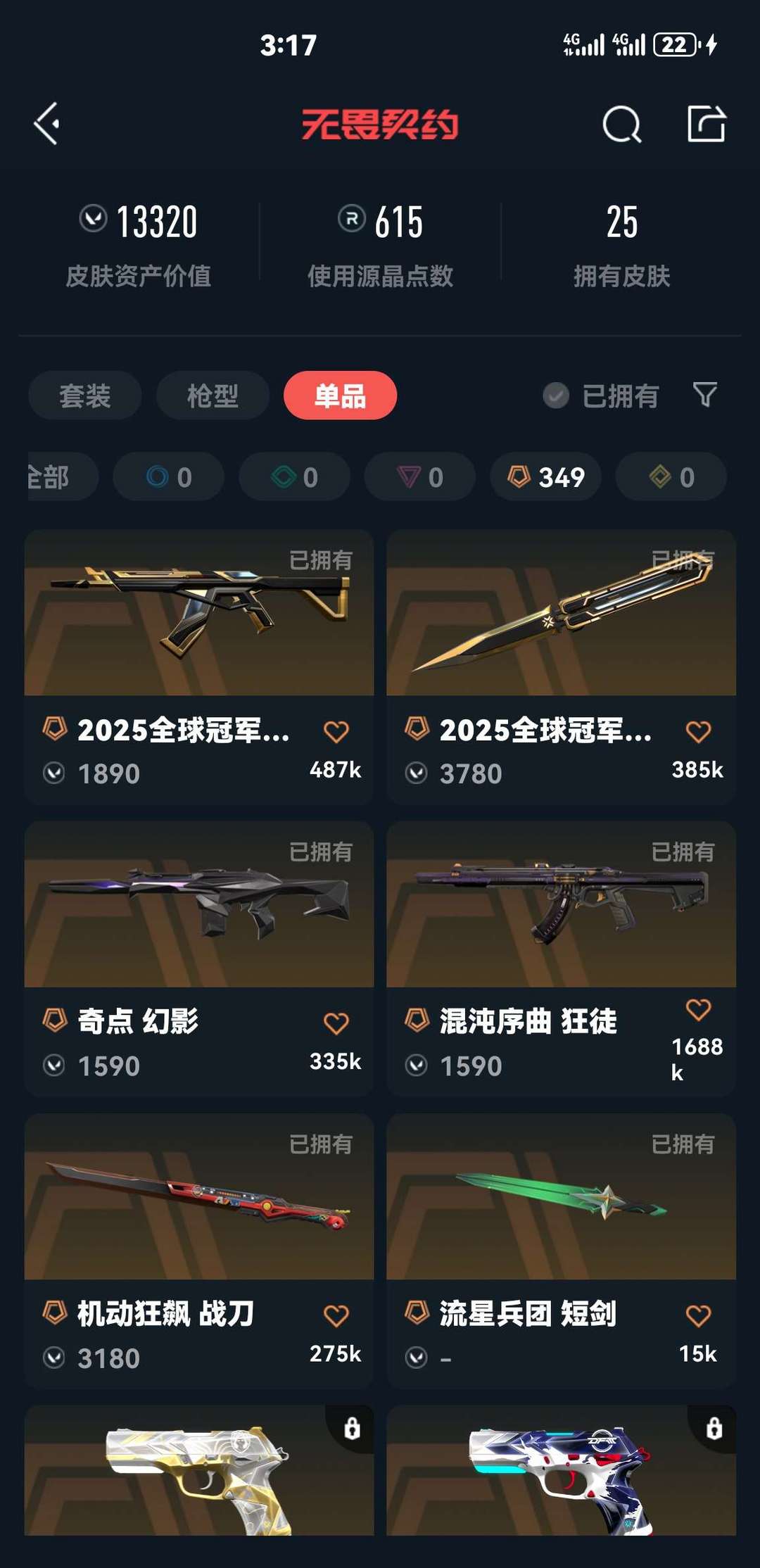Select the blue Select-tier rarity filter
The image size is (760, 1568).
167,476
